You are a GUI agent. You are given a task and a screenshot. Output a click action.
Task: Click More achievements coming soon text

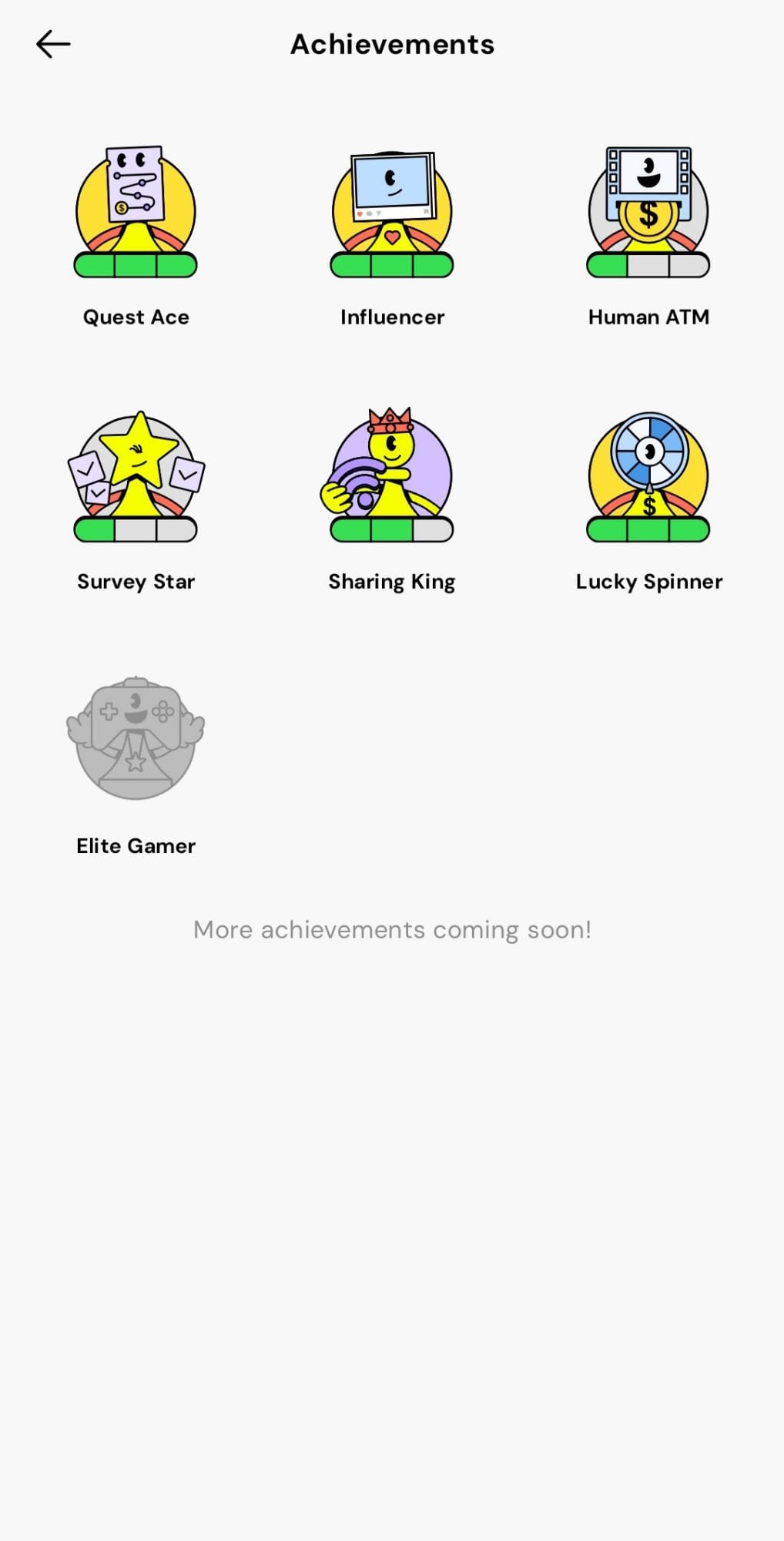pos(392,929)
